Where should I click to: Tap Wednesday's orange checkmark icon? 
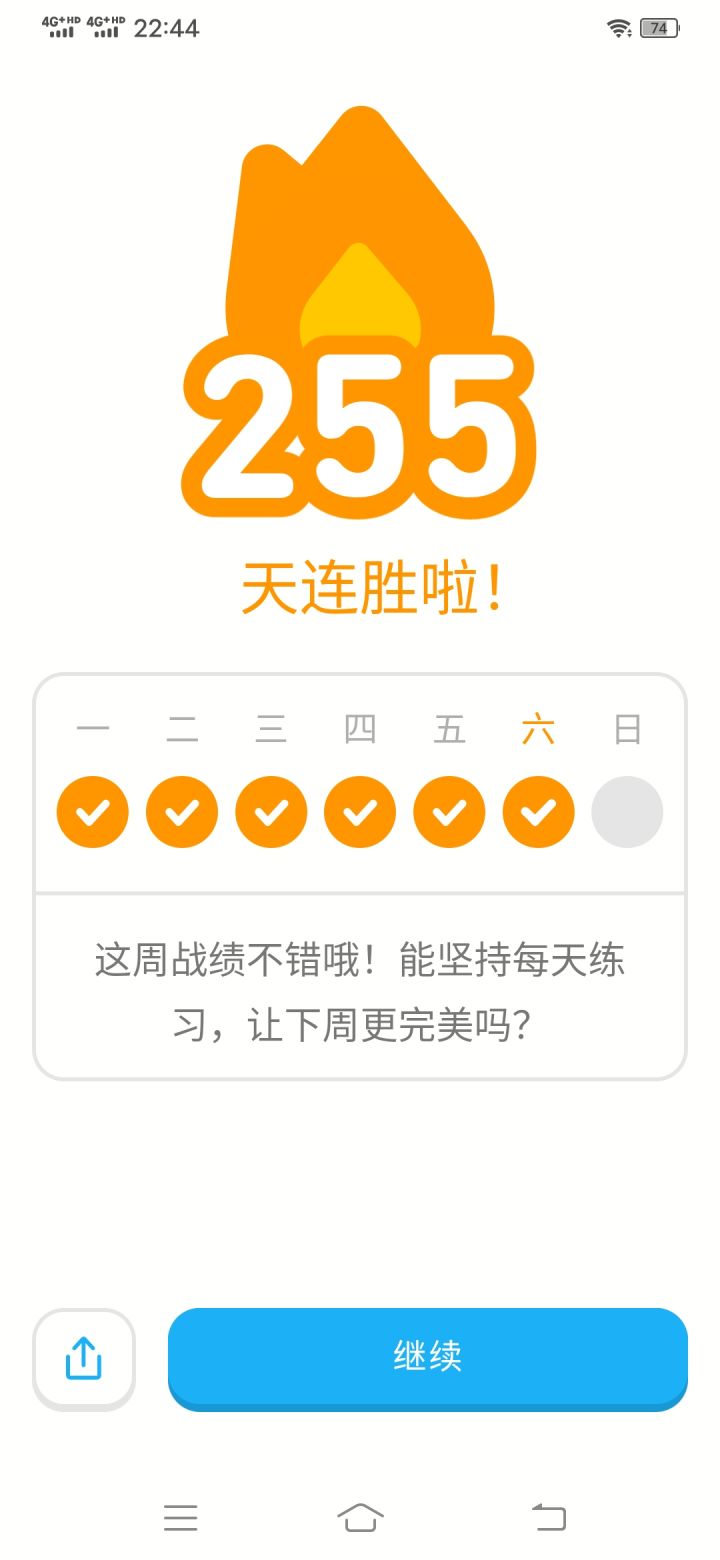pos(270,811)
